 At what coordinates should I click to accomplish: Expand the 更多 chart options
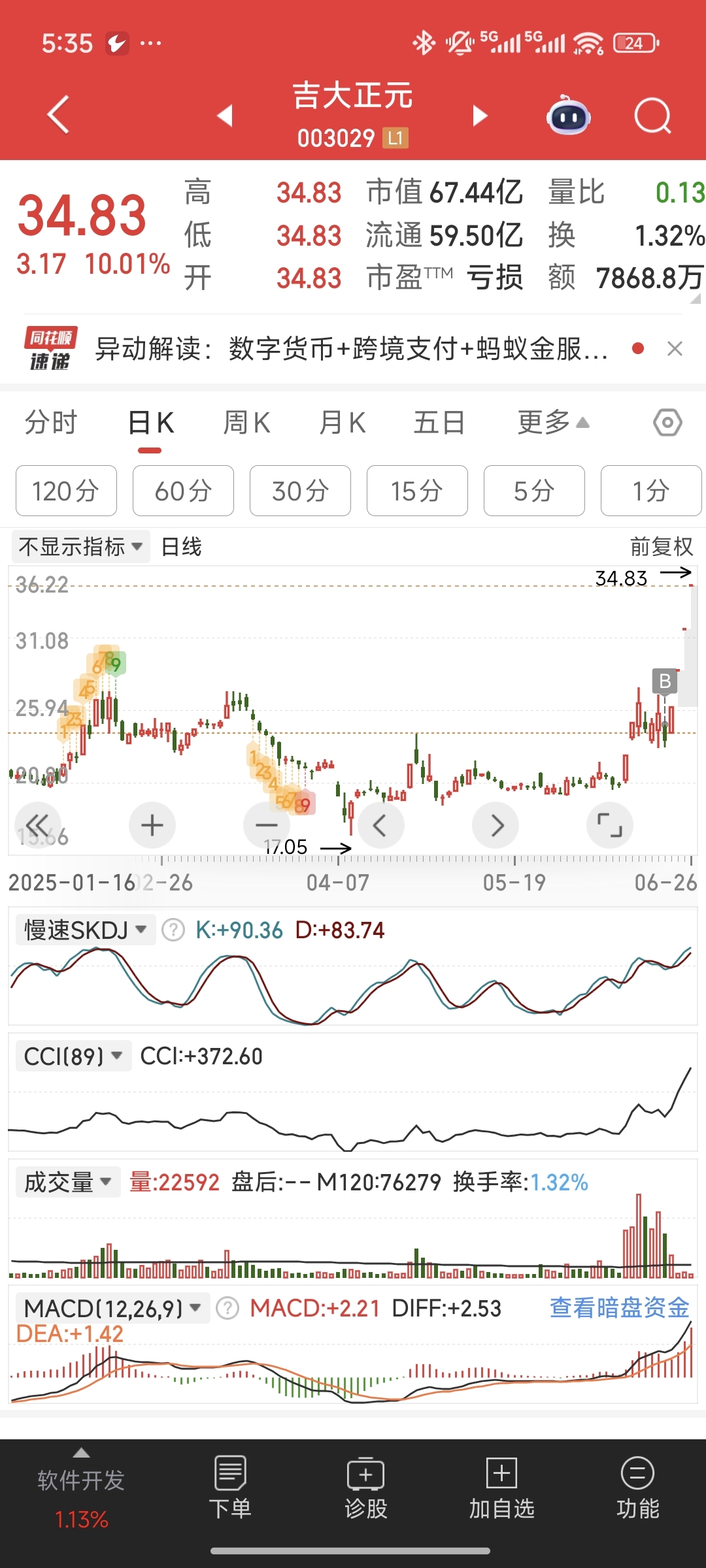pos(553,423)
